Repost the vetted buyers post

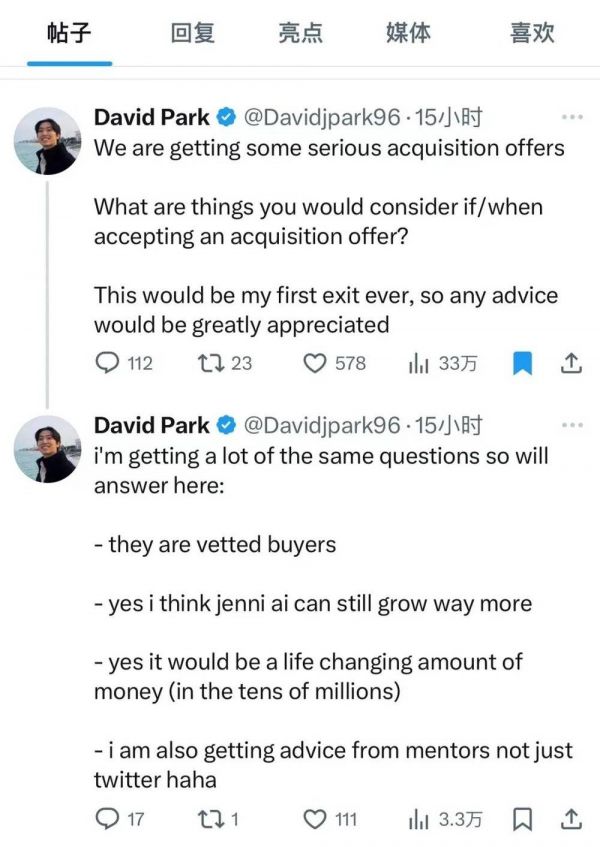(x=212, y=819)
